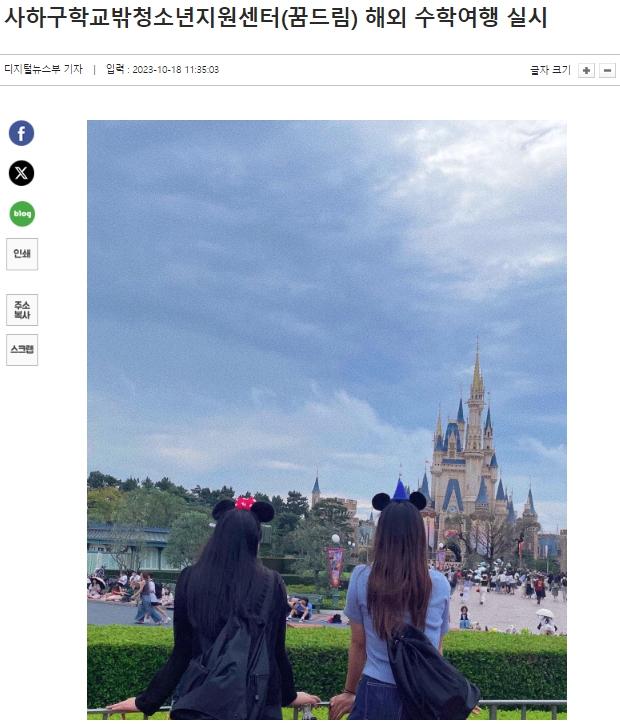Image resolution: width=620 pixels, height=724 pixels.
Task: Share the article on X
Action: click(x=22, y=173)
